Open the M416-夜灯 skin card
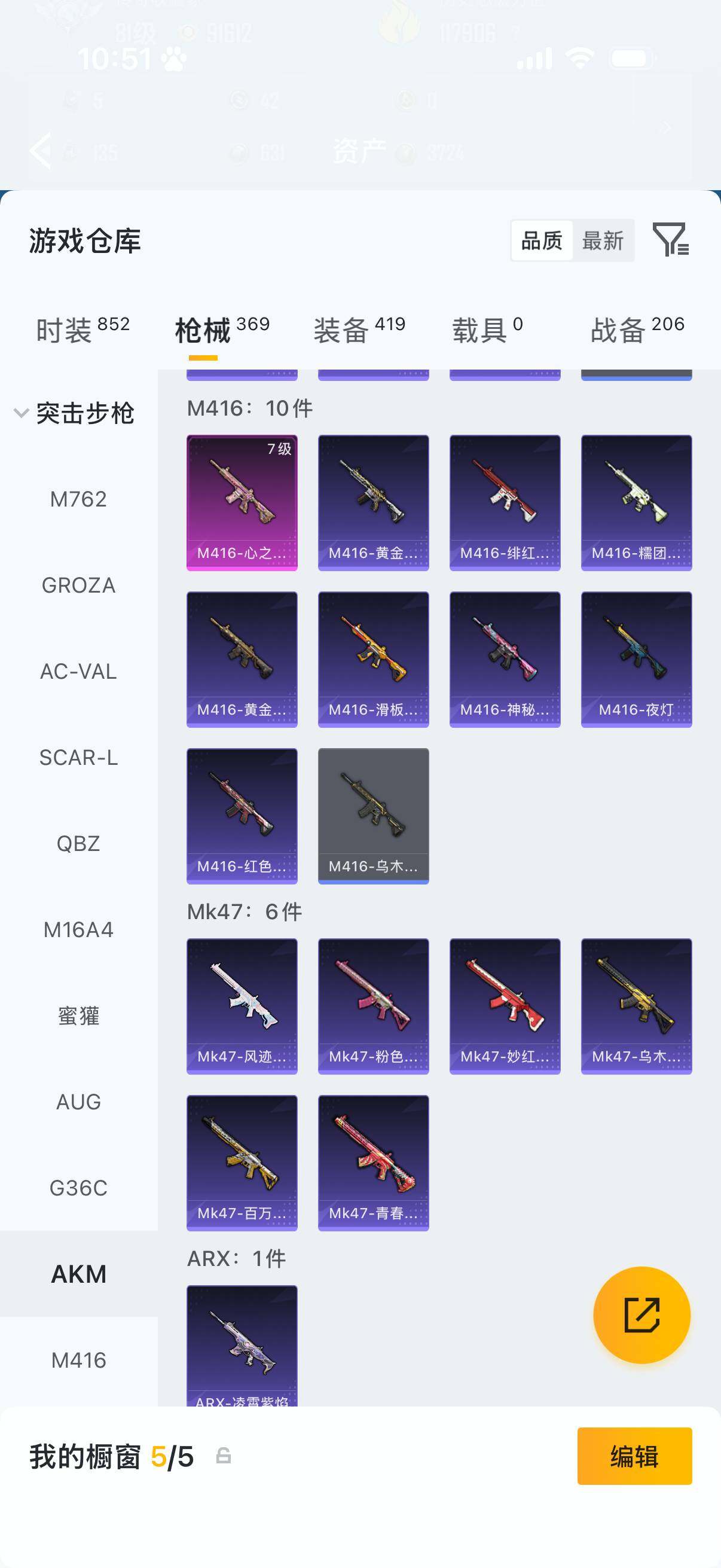 (636, 659)
